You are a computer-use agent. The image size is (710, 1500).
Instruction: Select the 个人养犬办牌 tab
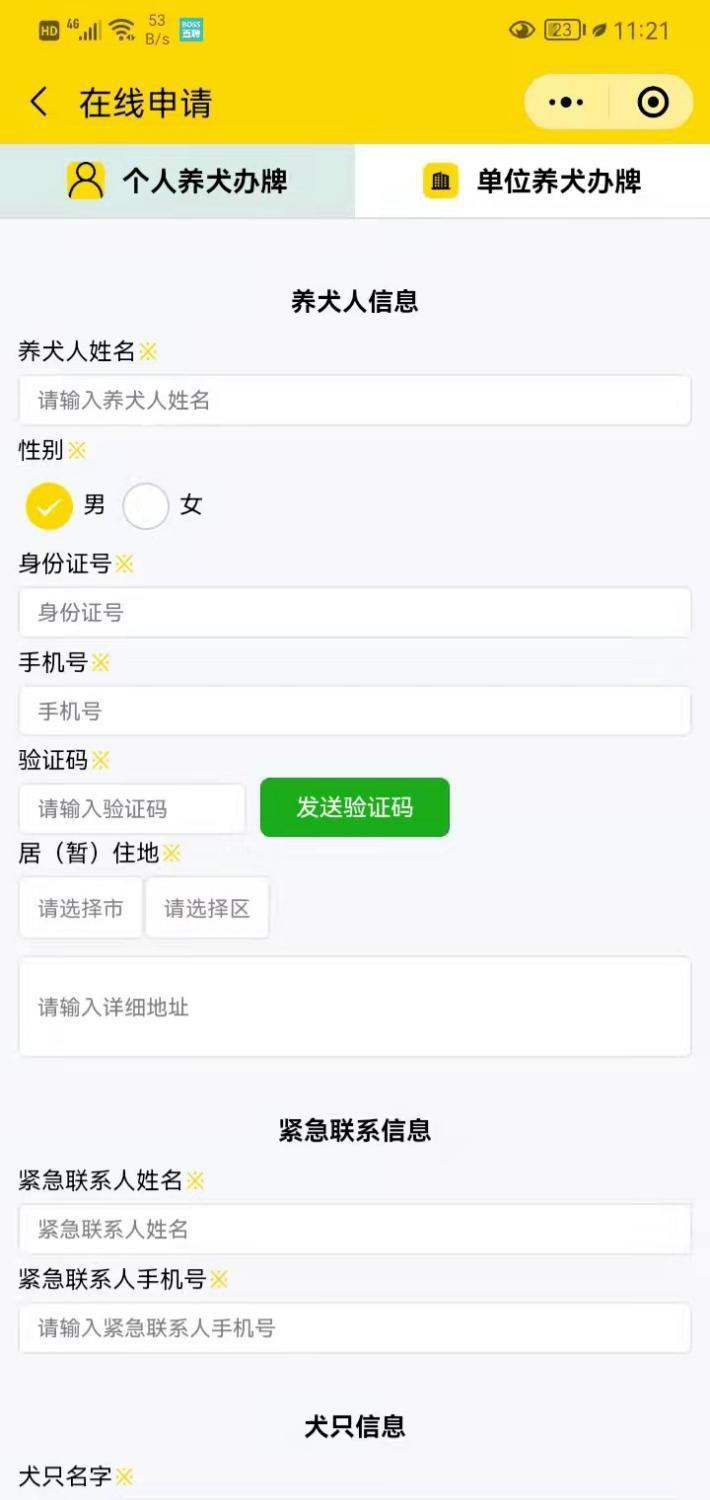[177, 181]
